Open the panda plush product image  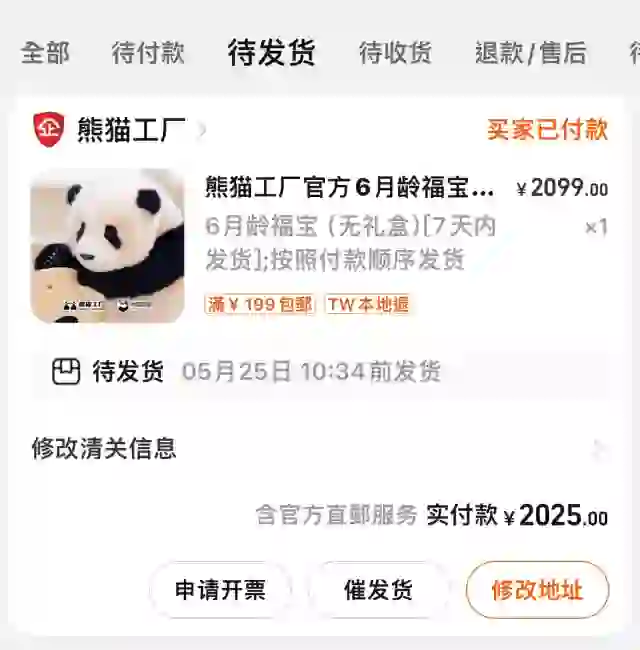(x=108, y=246)
